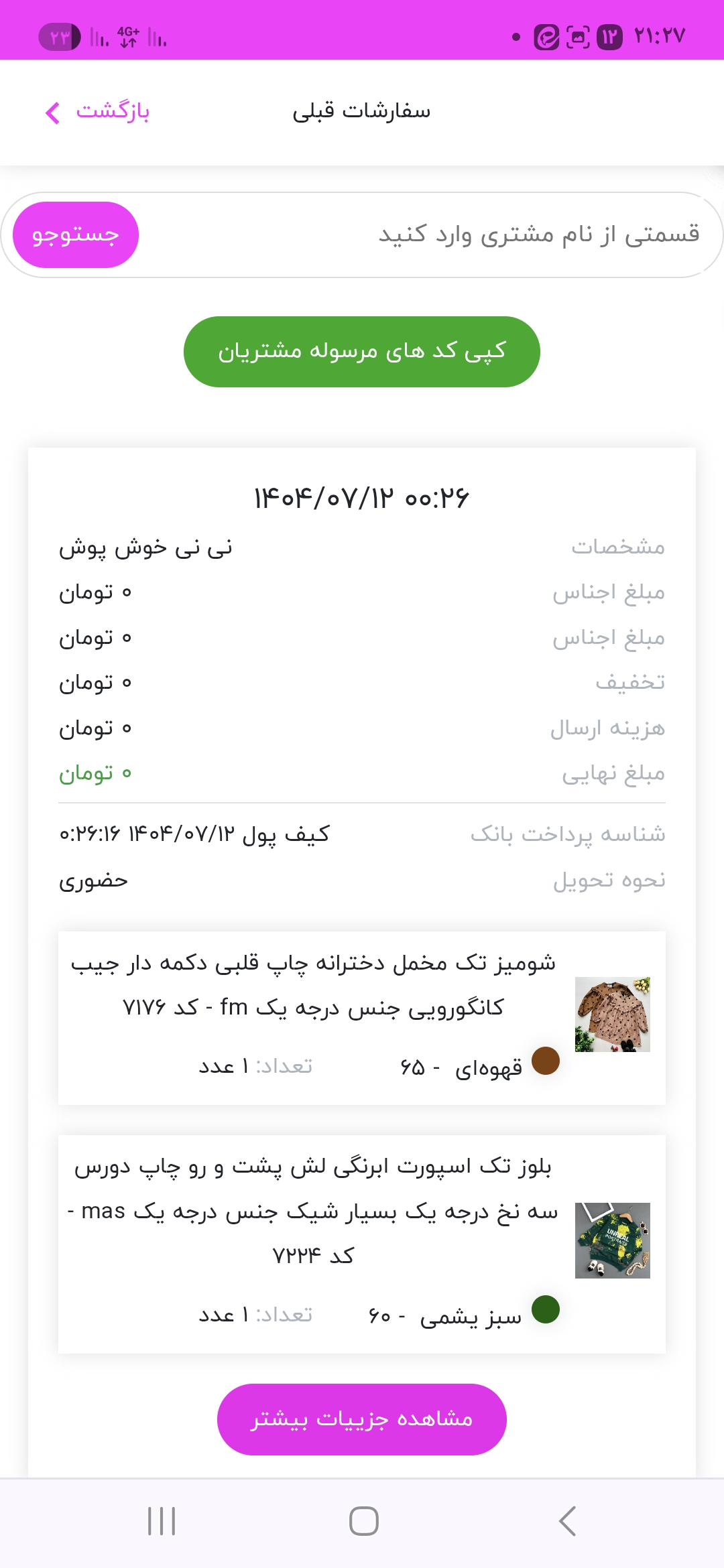The image size is (724, 1568).
Task: Tap the جستجو search button
Action: (x=76, y=235)
